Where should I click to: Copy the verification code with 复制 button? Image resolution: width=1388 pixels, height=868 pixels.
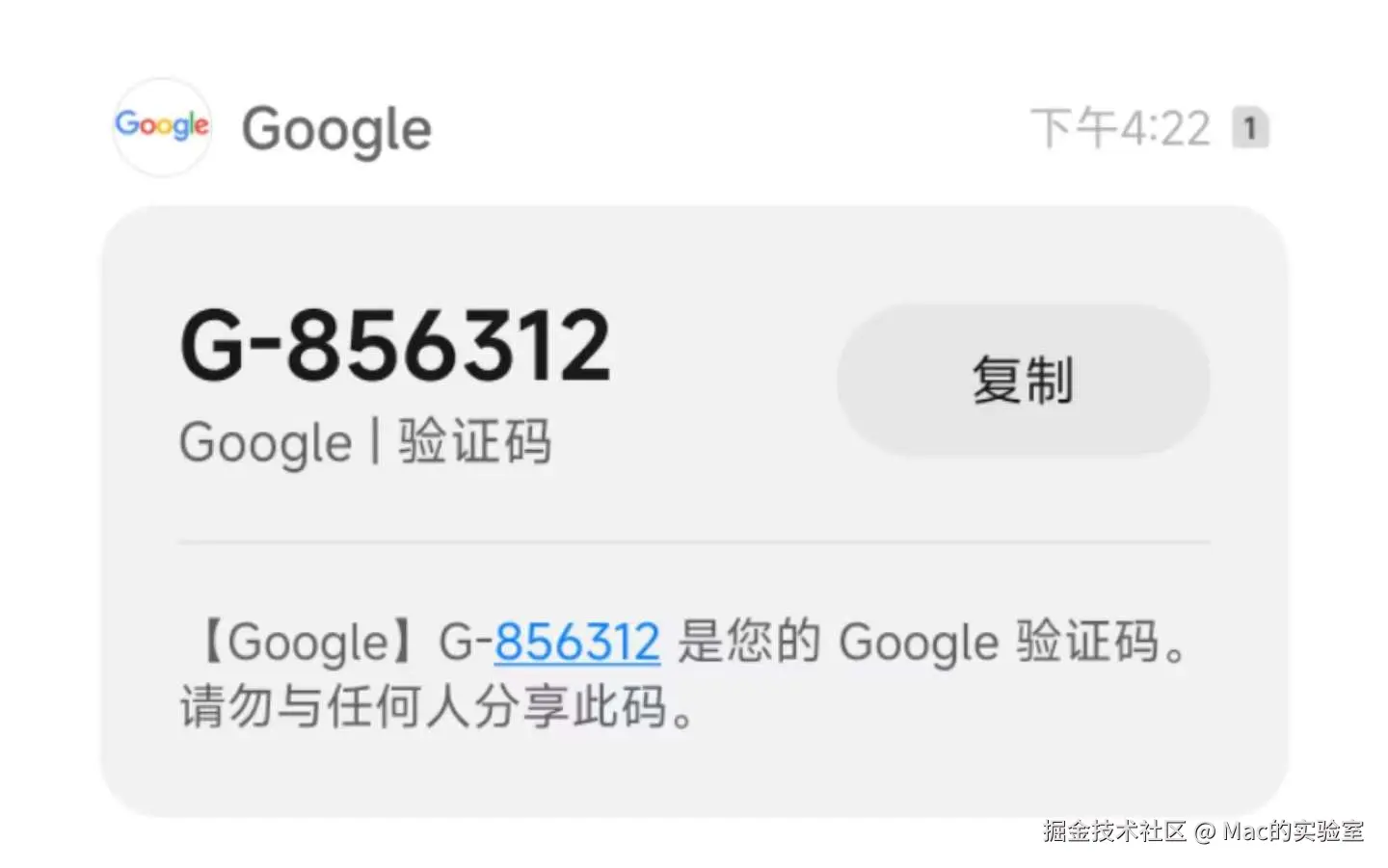(x=1023, y=380)
